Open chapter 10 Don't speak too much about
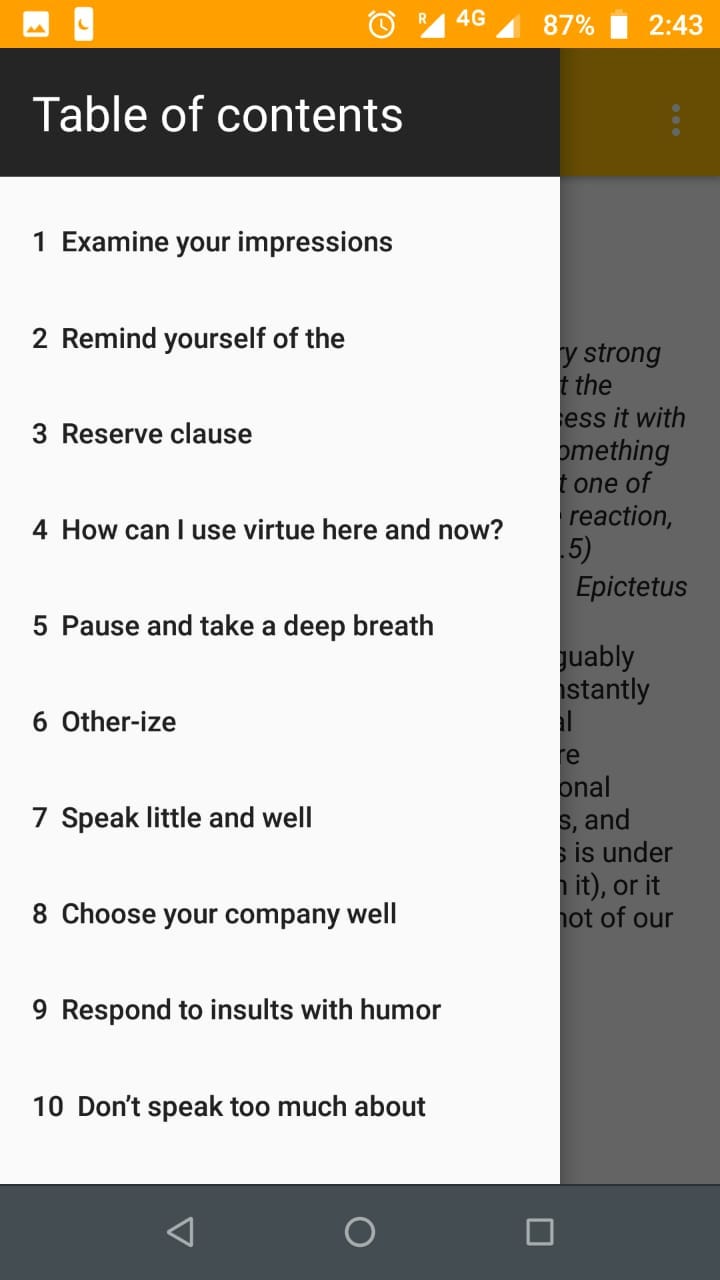Image resolution: width=720 pixels, height=1280 pixels. pos(280,1106)
